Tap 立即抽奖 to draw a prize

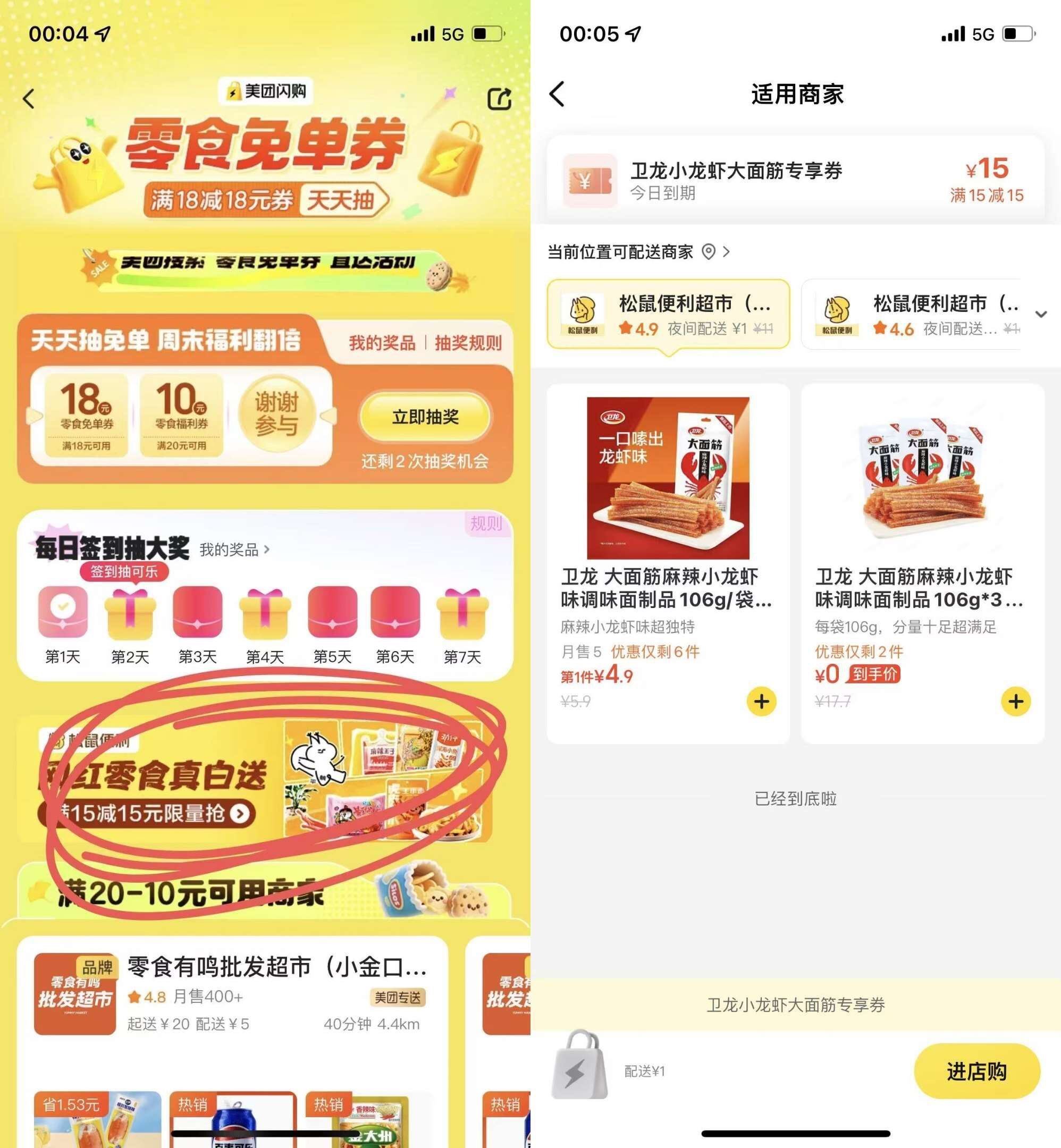425,417
